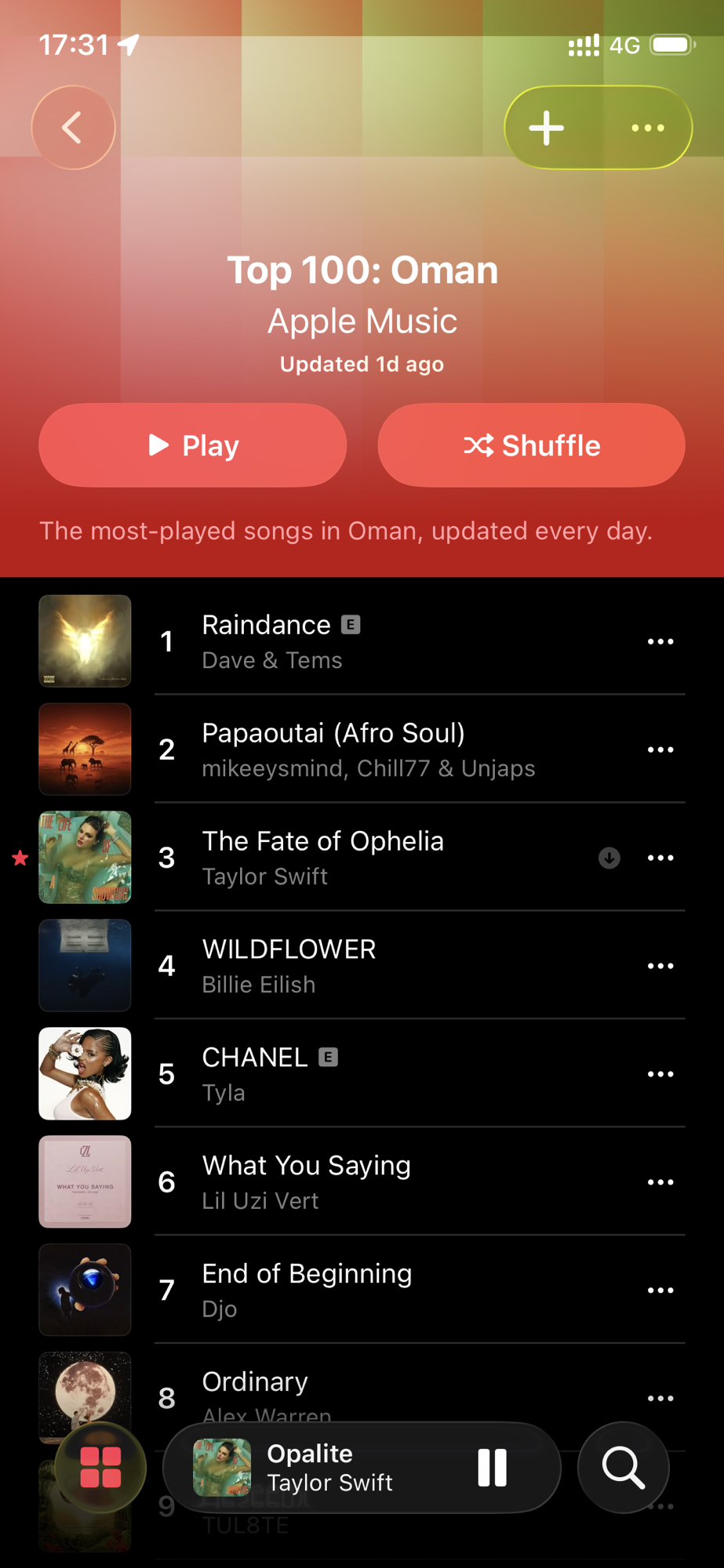Open the red grid browse button

click(100, 1468)
